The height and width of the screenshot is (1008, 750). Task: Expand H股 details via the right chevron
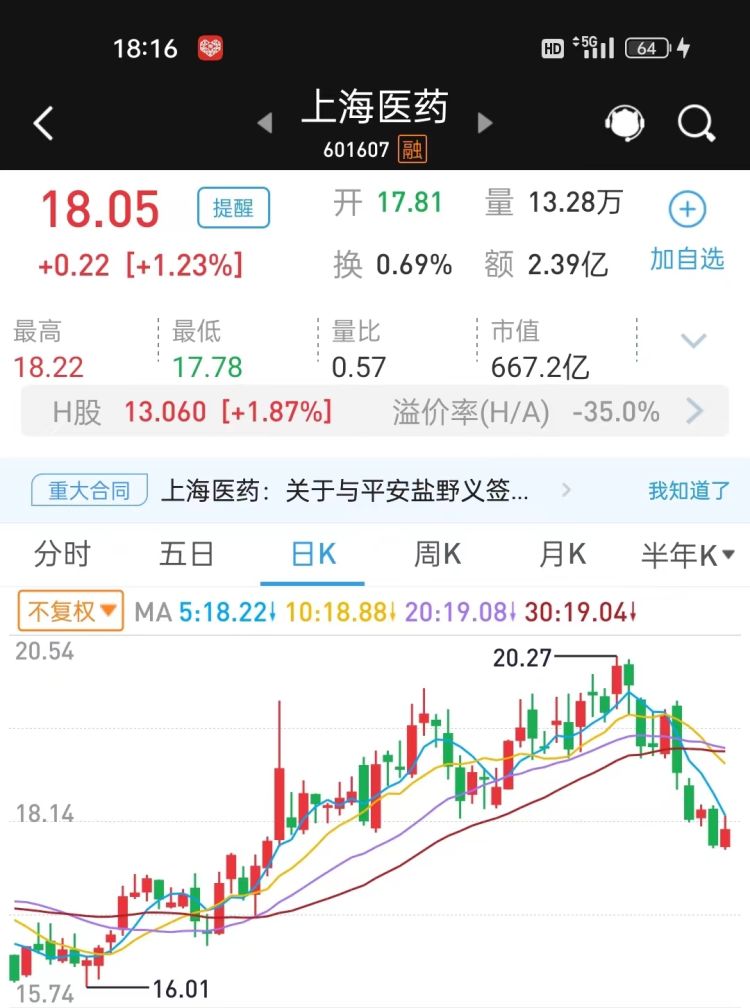(x=695, y=410)
